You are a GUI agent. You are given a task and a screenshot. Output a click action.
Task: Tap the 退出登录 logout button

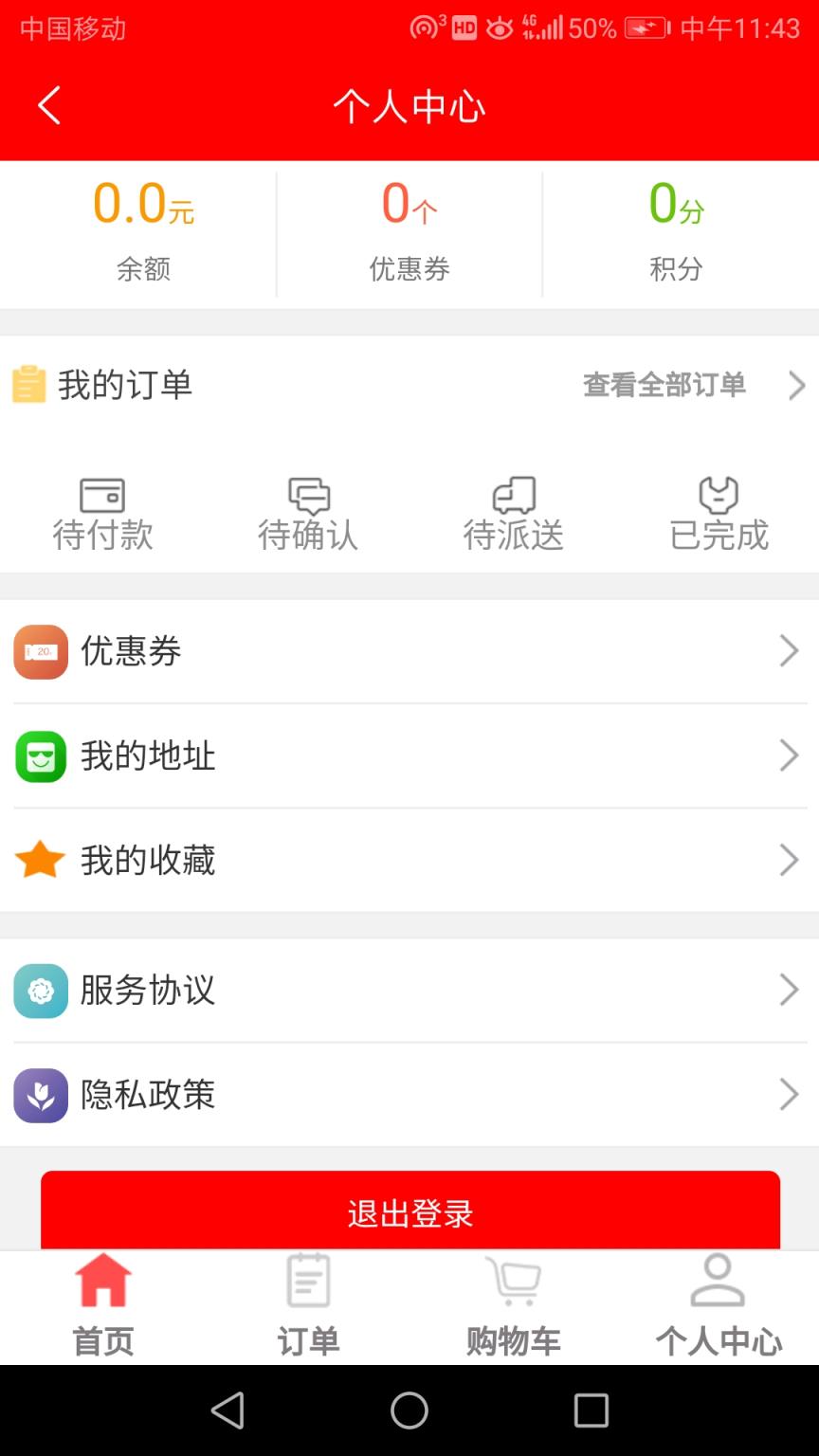point(409,1210)
